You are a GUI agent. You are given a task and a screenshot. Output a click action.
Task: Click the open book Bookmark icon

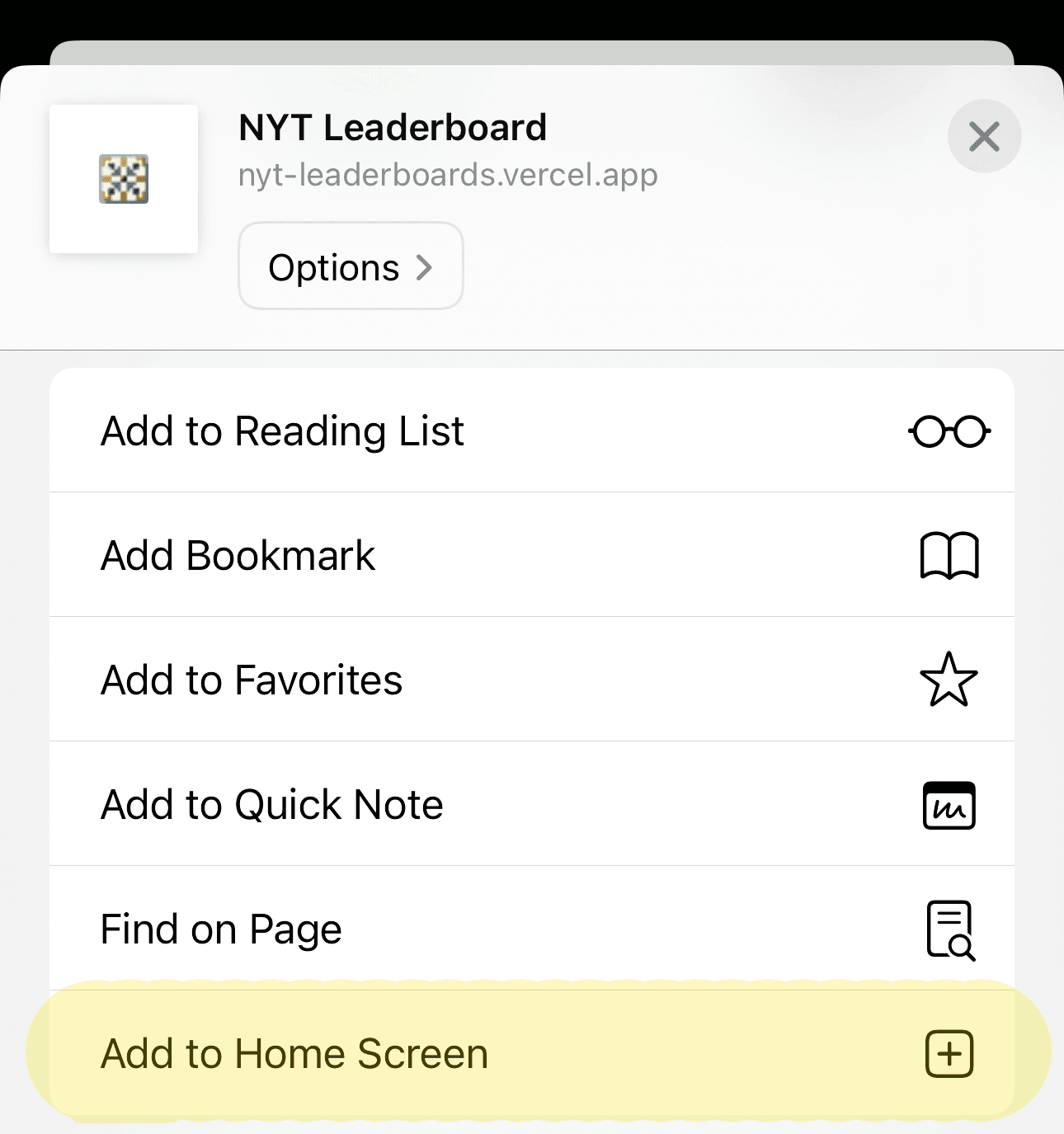coord(949,555)
